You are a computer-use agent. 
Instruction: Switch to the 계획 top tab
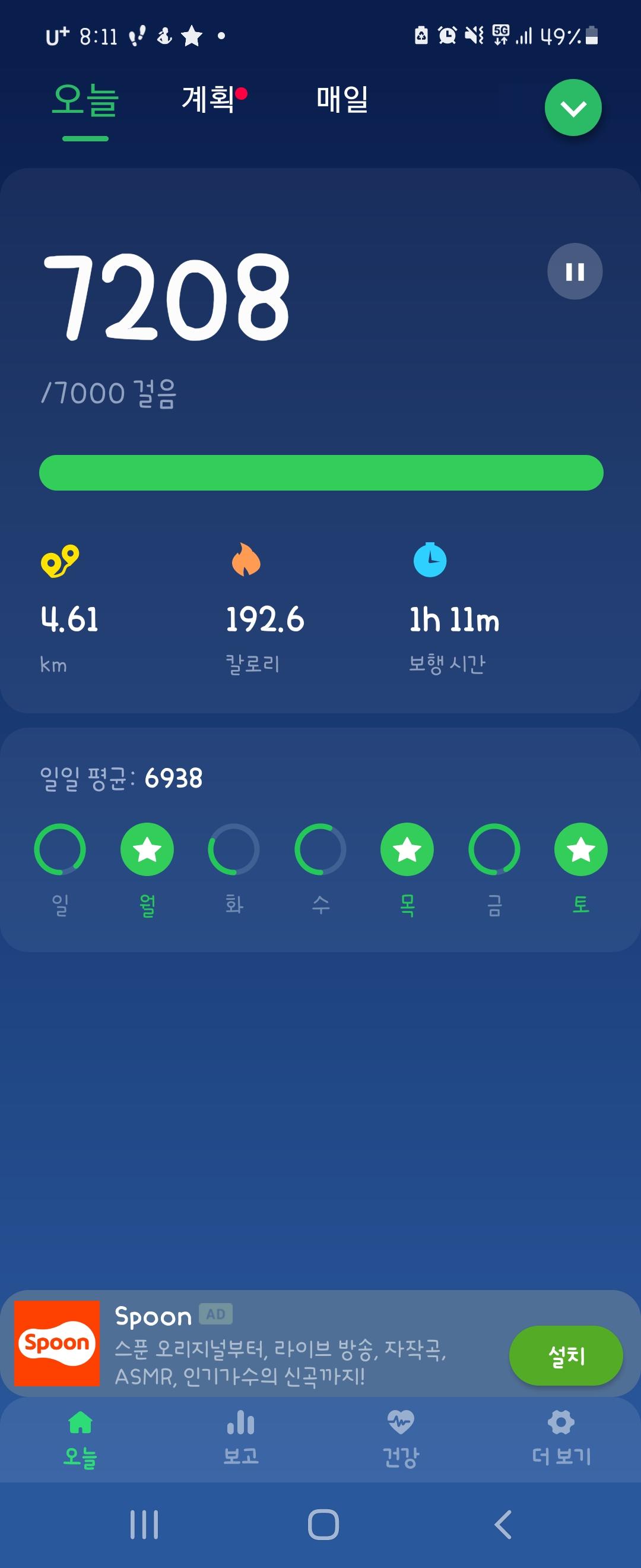[x=209, y=99]
